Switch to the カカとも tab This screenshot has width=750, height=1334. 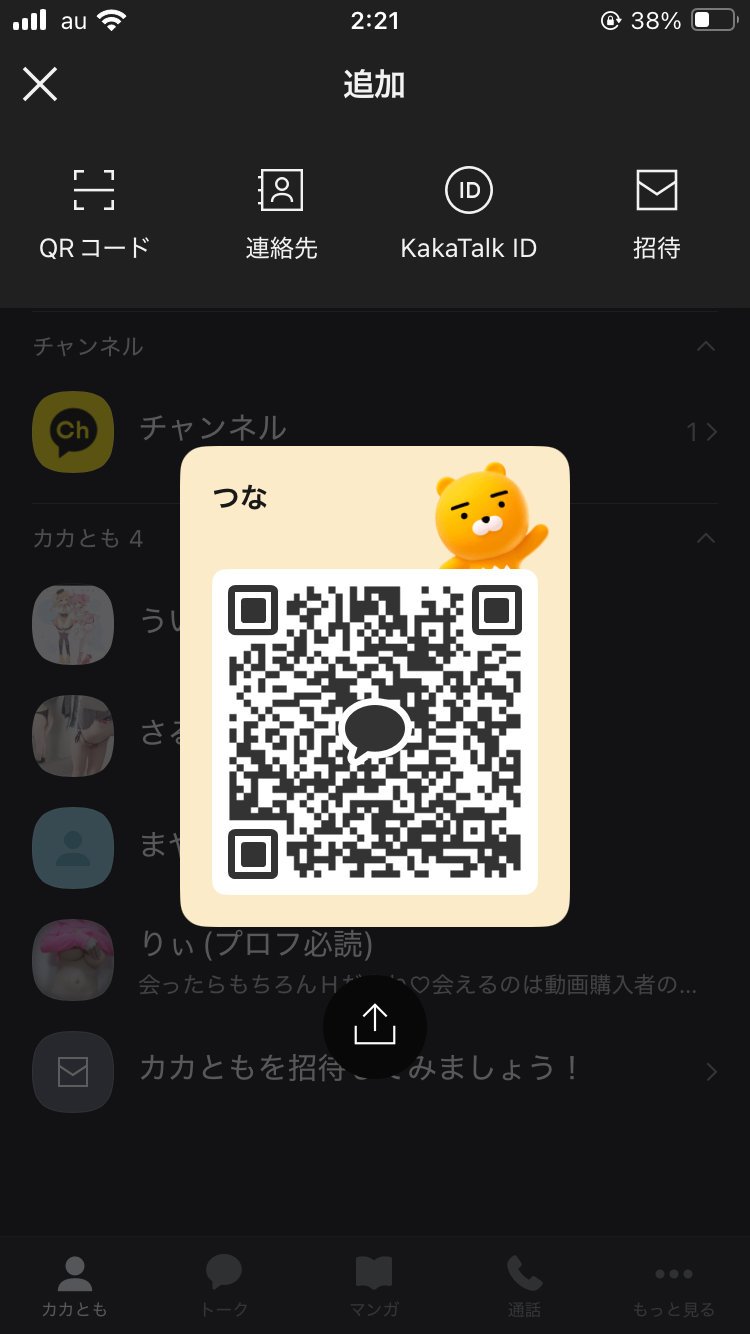point(74,1286)
